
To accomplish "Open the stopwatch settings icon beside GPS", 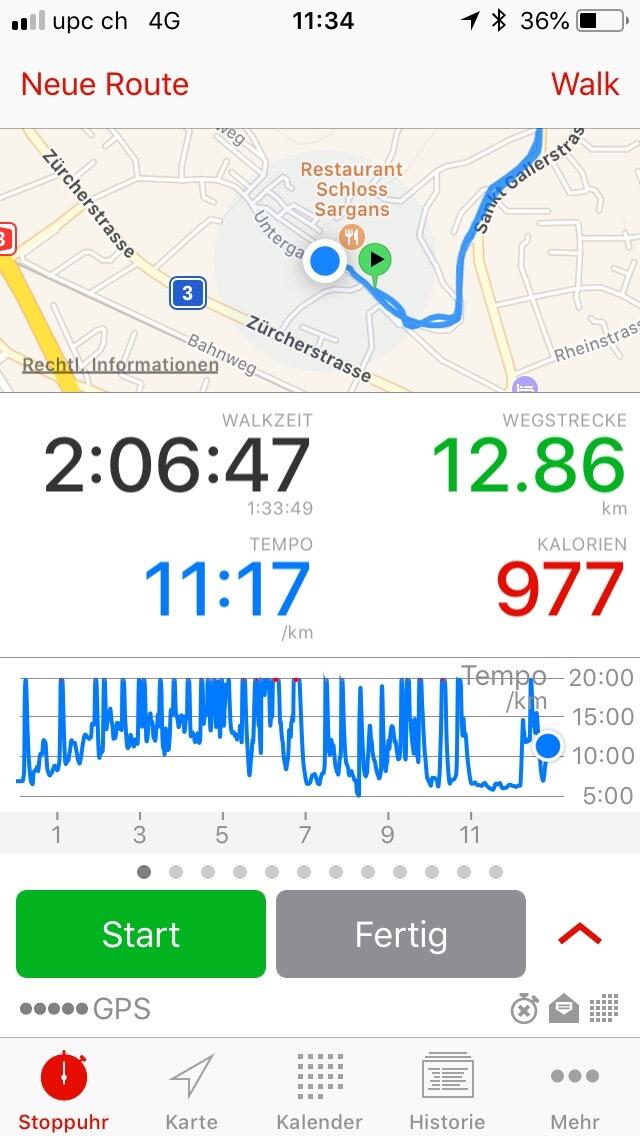I will [524, 1010].
